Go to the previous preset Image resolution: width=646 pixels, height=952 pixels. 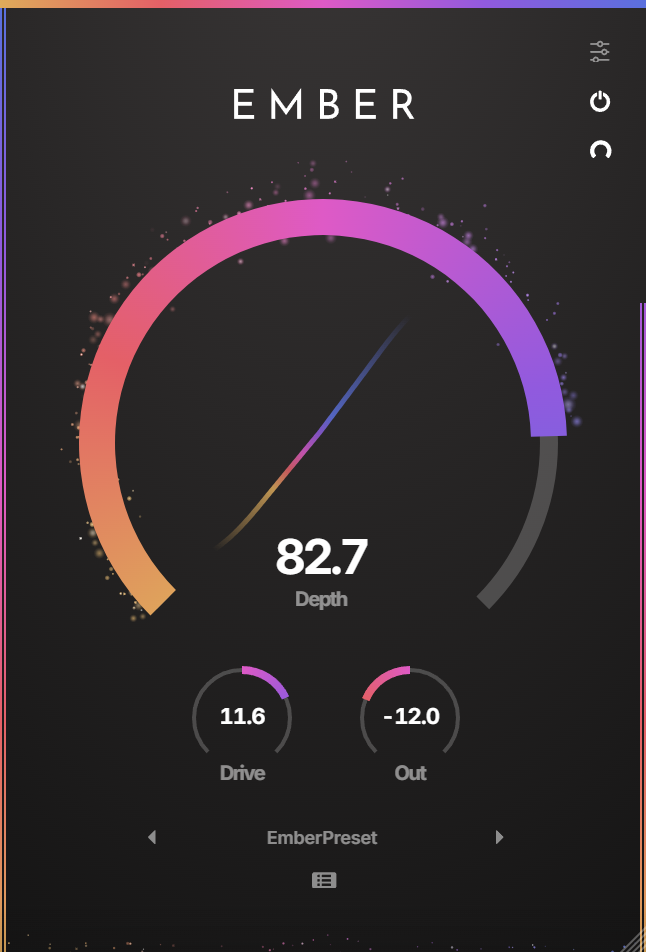point(152,838)
